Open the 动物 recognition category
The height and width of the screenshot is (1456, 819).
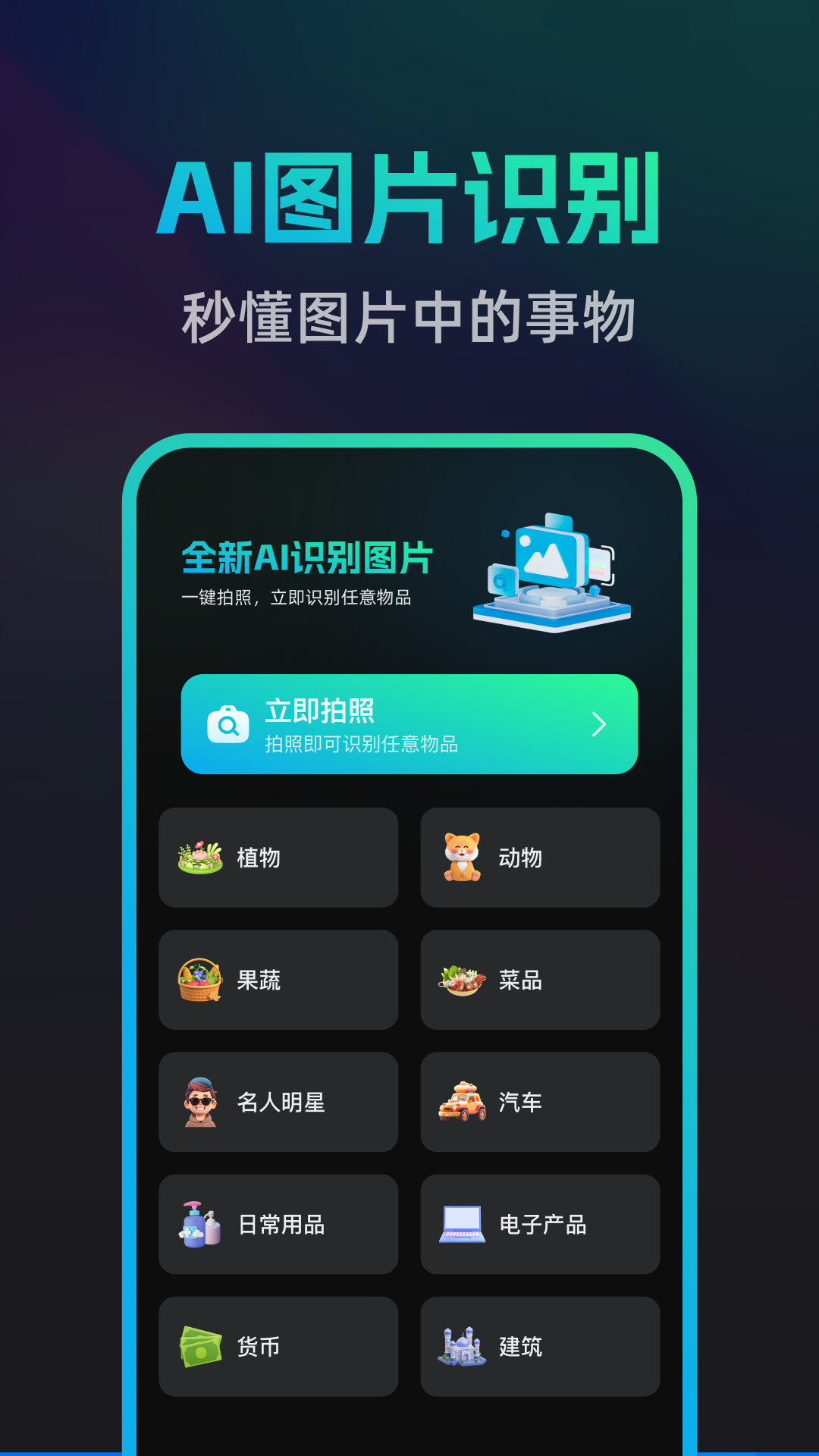click(540, 858)
